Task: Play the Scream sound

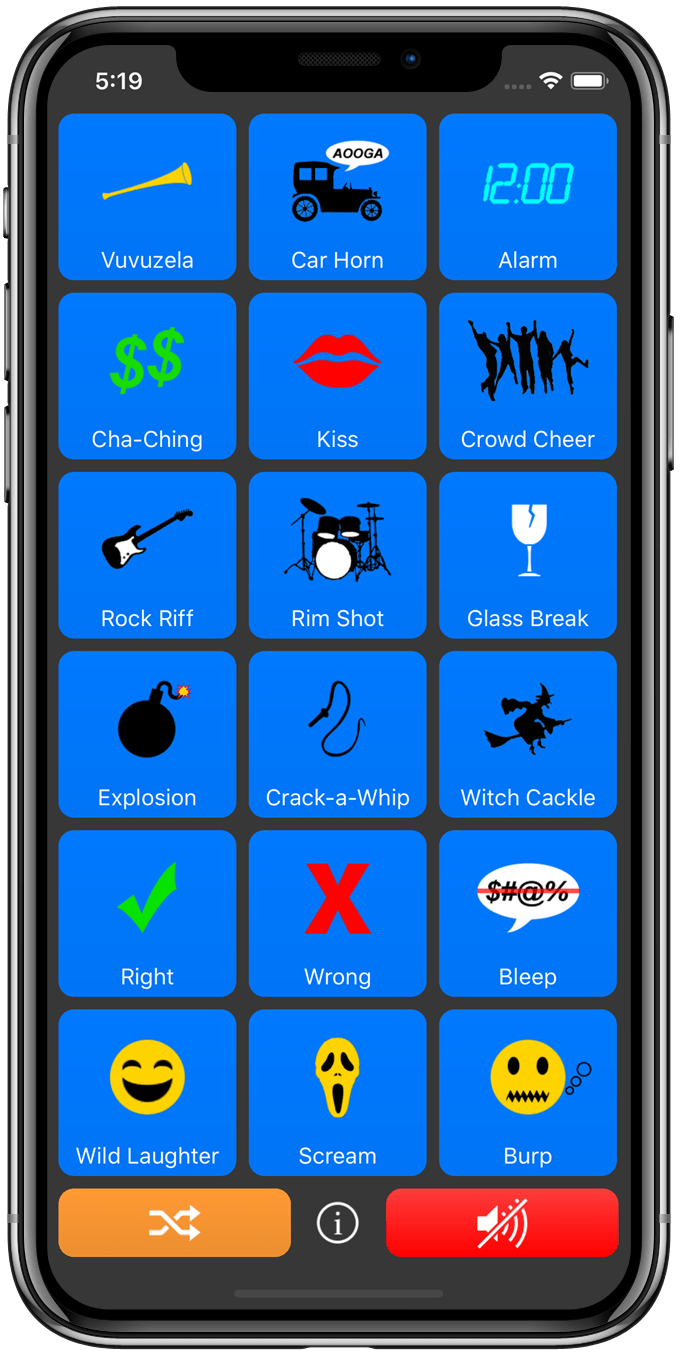Action: tap(337, 1091)
